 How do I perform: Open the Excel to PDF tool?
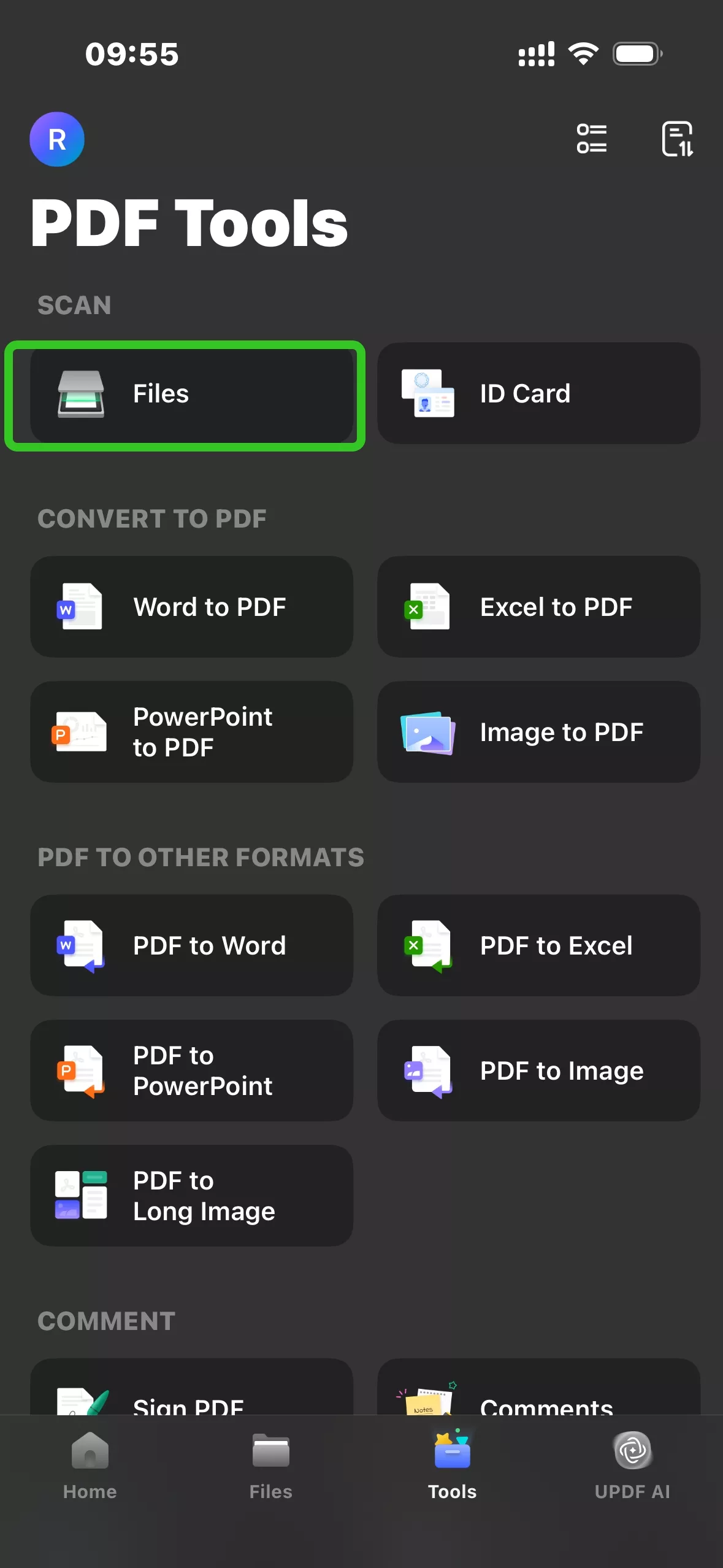coord(538,607)
